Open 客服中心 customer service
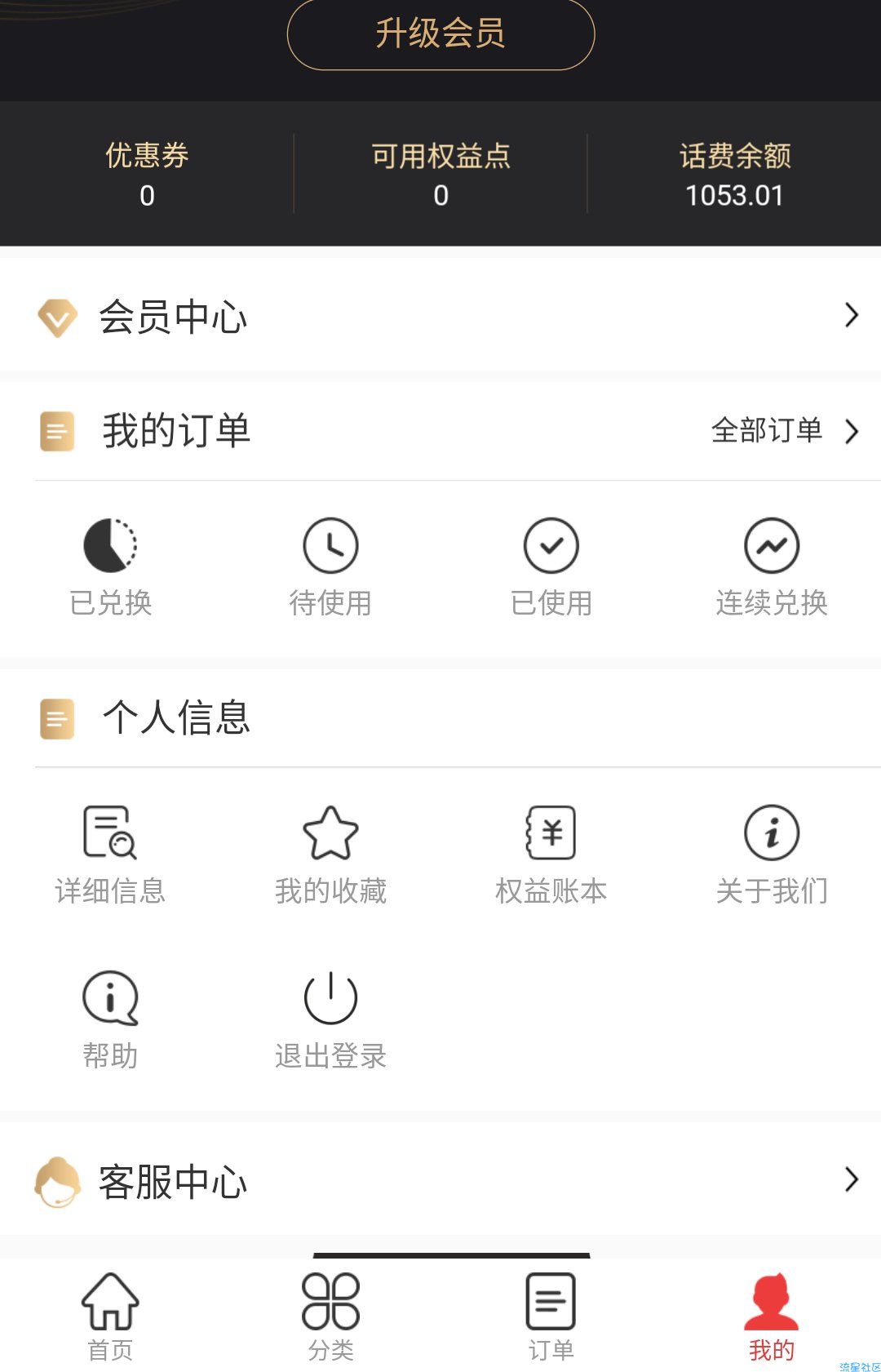Viewport: 881px width, 1372px height. (x=440, y=1180)
